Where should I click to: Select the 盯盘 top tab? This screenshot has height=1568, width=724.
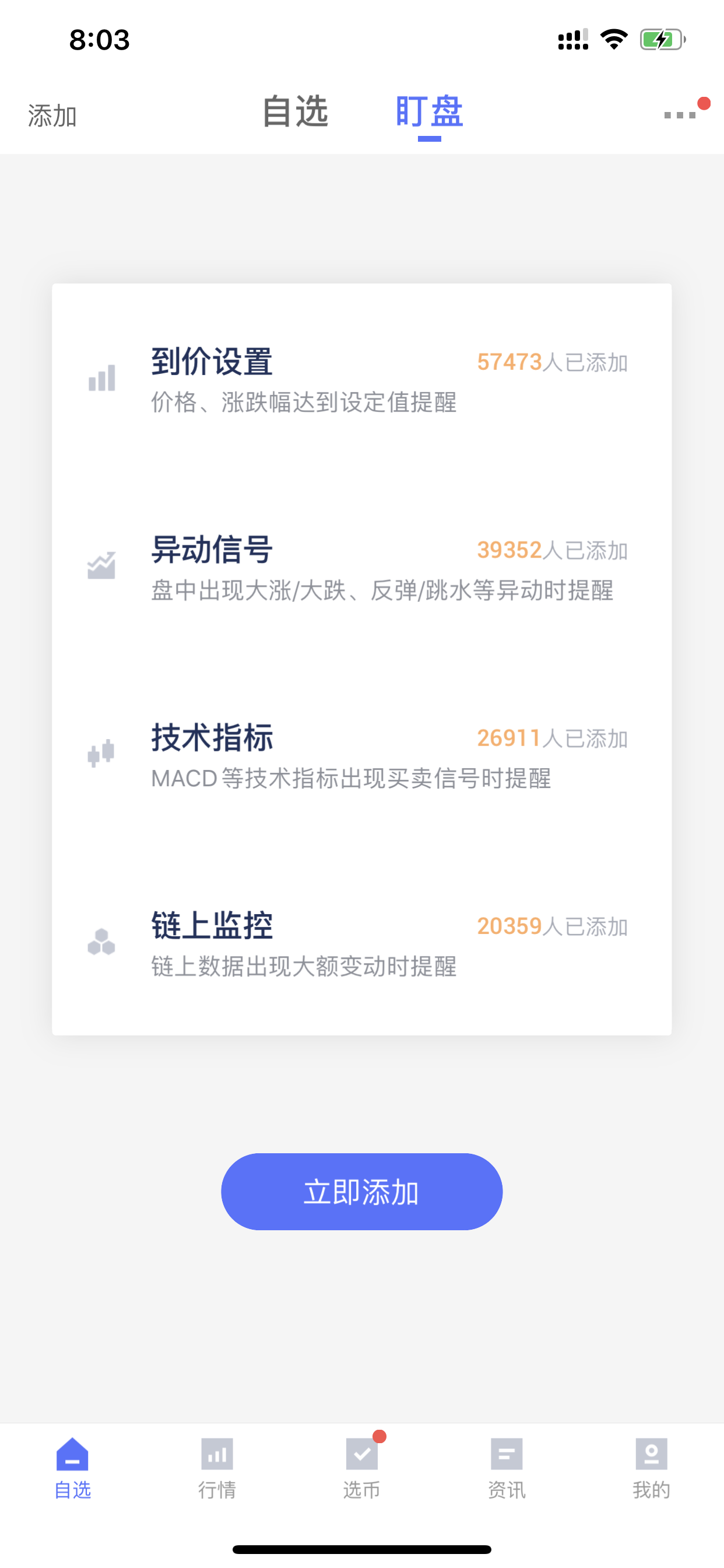click(x=430, y=112)
